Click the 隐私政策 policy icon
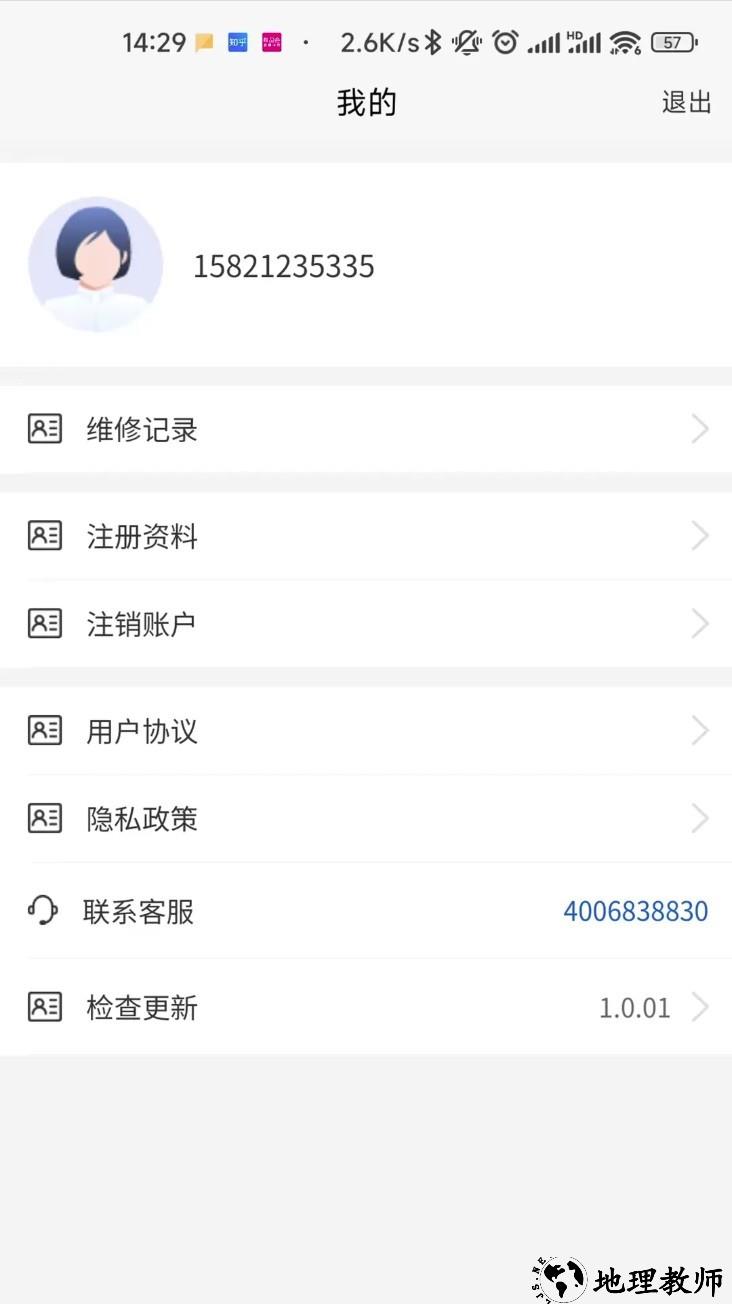 tap(44, 818)
